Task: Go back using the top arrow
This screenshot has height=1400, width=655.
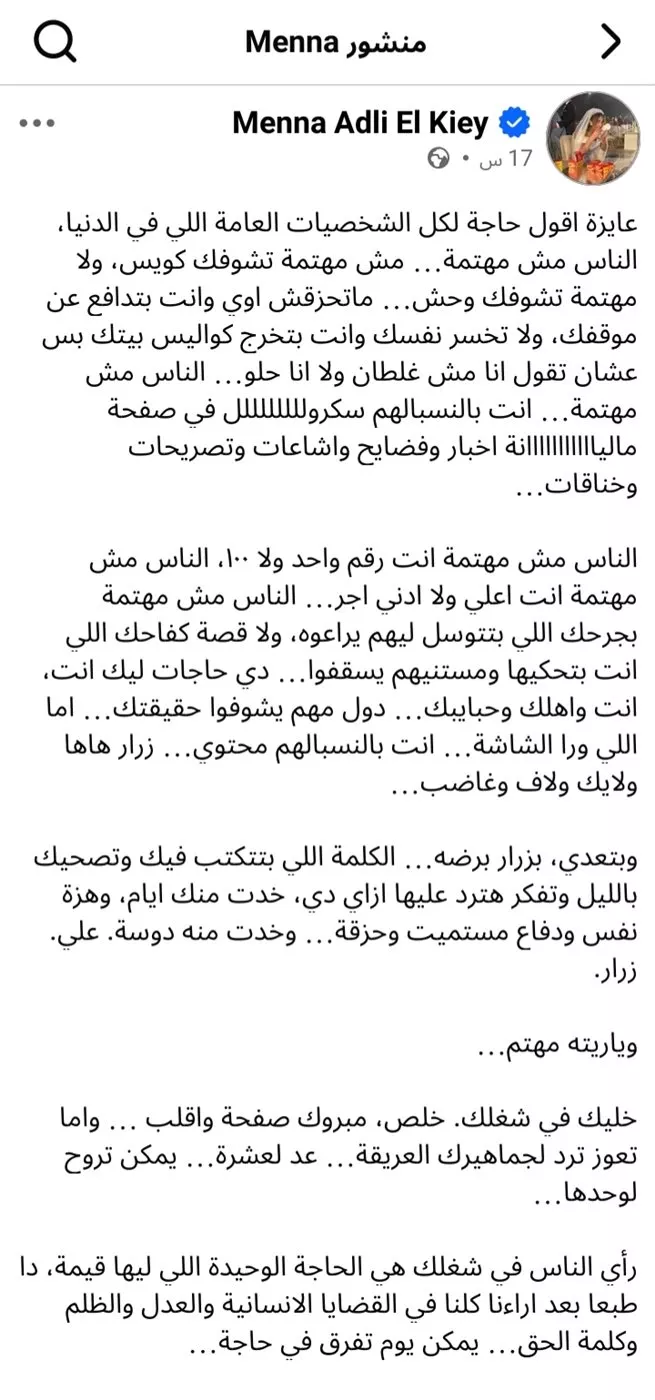Action: click(609, 41)
